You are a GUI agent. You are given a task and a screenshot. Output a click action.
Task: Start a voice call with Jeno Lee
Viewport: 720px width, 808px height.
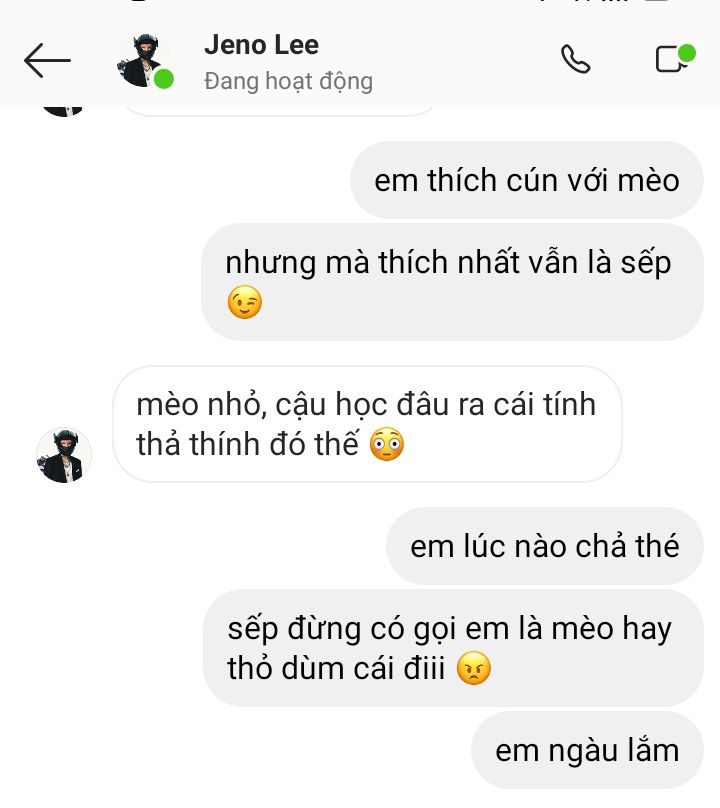575,60
